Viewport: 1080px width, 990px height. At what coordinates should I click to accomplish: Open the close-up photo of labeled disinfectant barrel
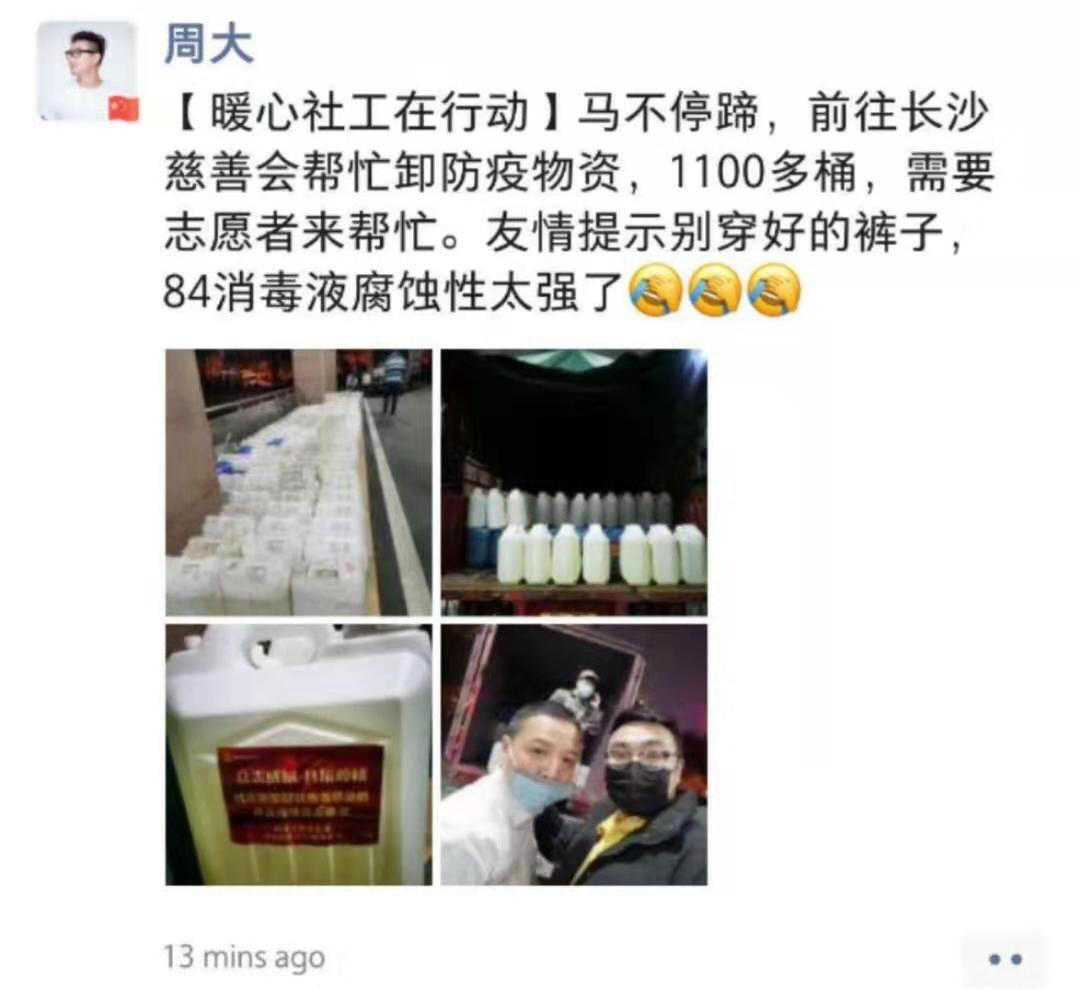[298, 755]
